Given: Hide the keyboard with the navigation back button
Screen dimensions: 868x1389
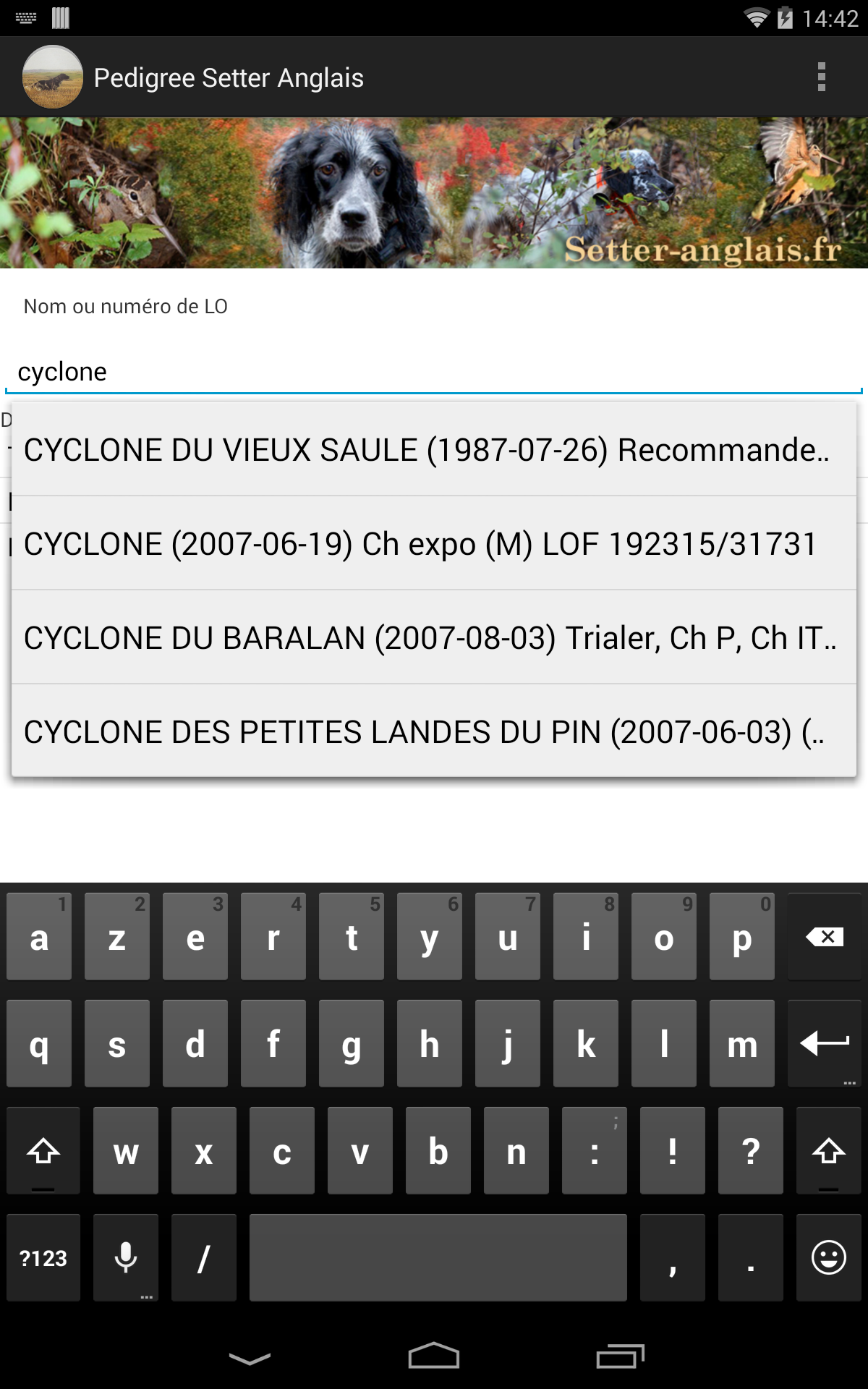Looking at the screenshot, I should click(x=250, y=1358).
